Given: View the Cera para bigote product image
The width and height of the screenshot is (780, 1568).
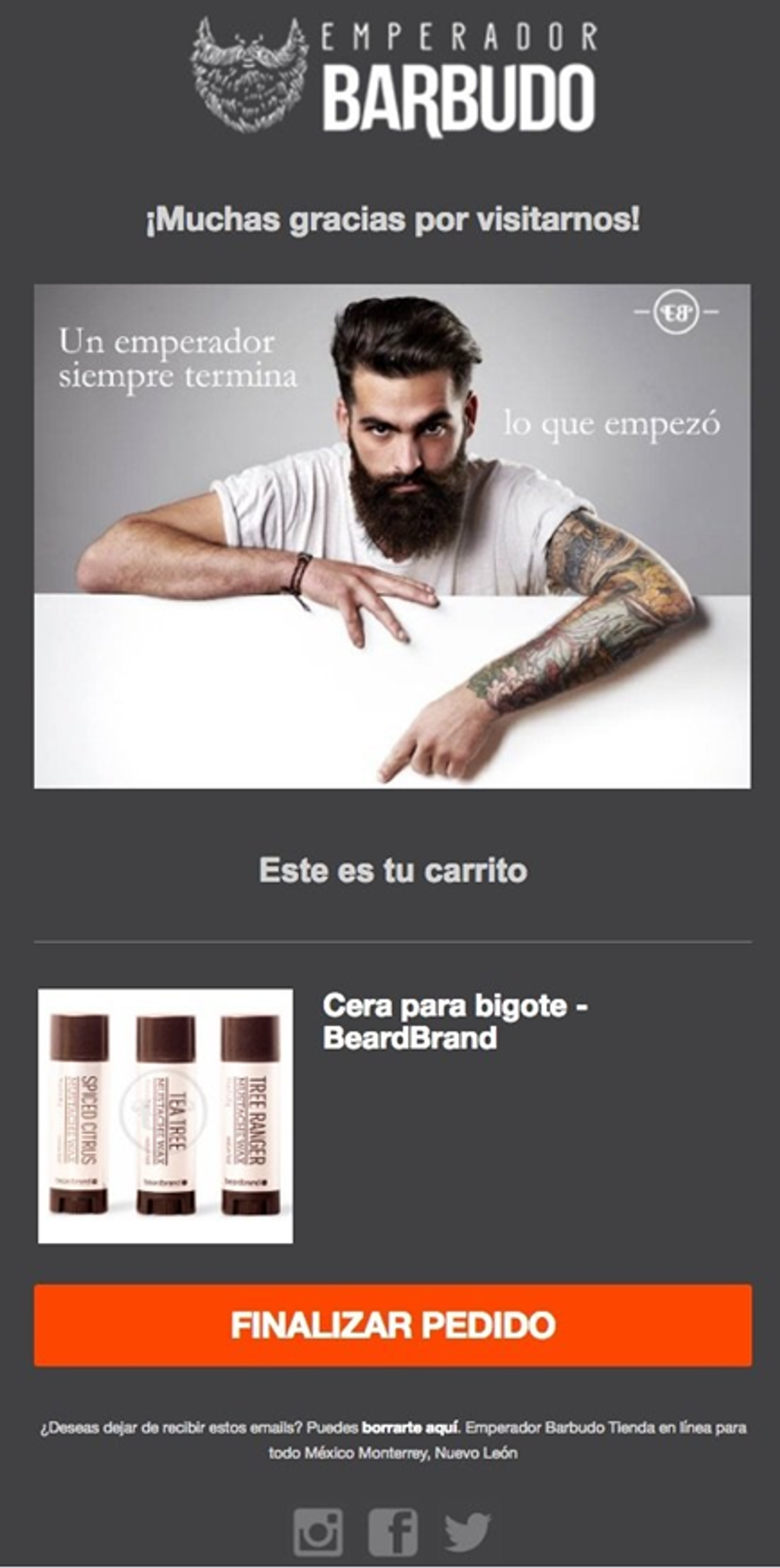Looking at the screenshot, I should click(x=165, y=1116).
